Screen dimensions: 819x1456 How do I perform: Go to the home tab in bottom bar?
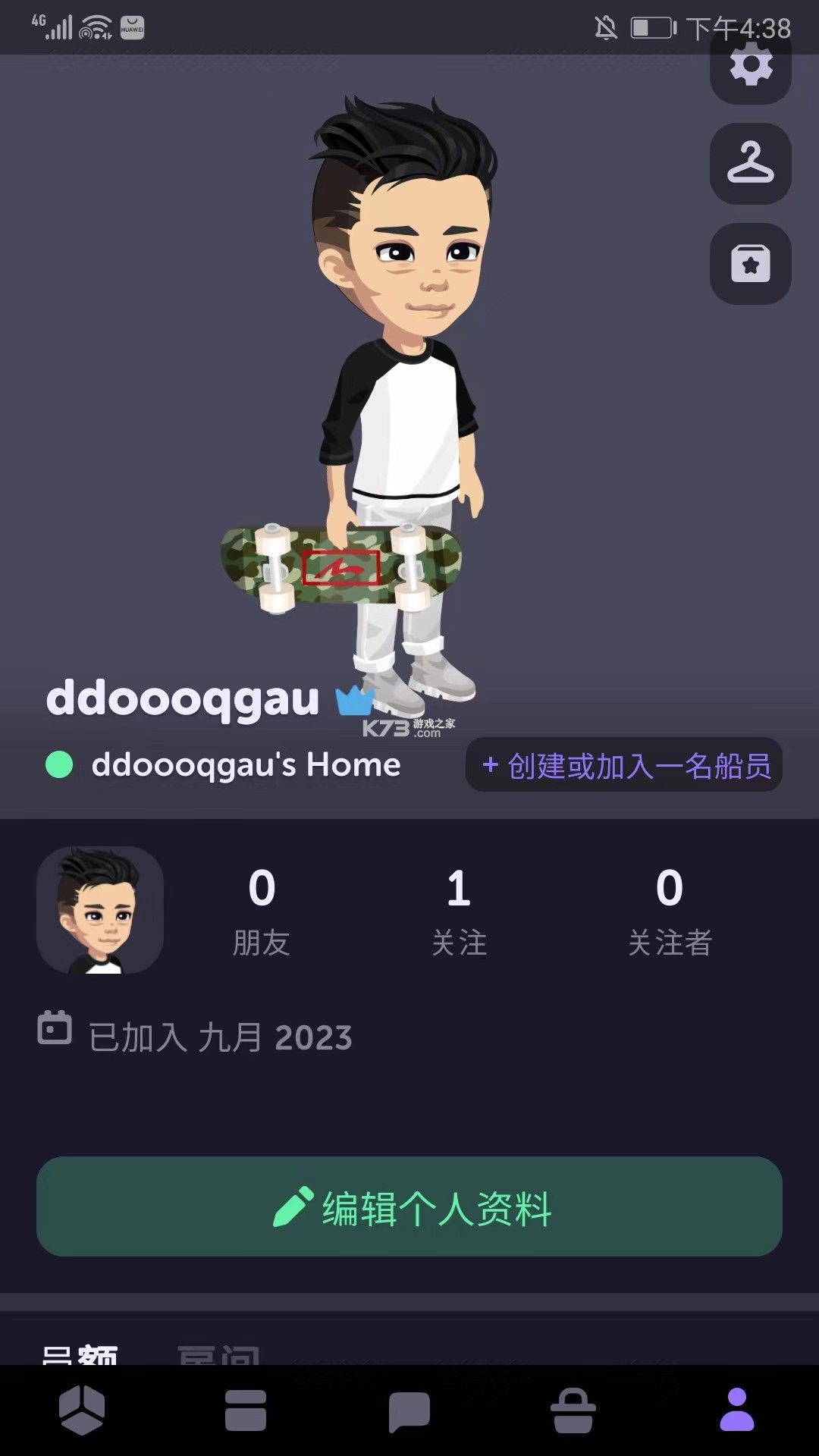(82, 1410)
